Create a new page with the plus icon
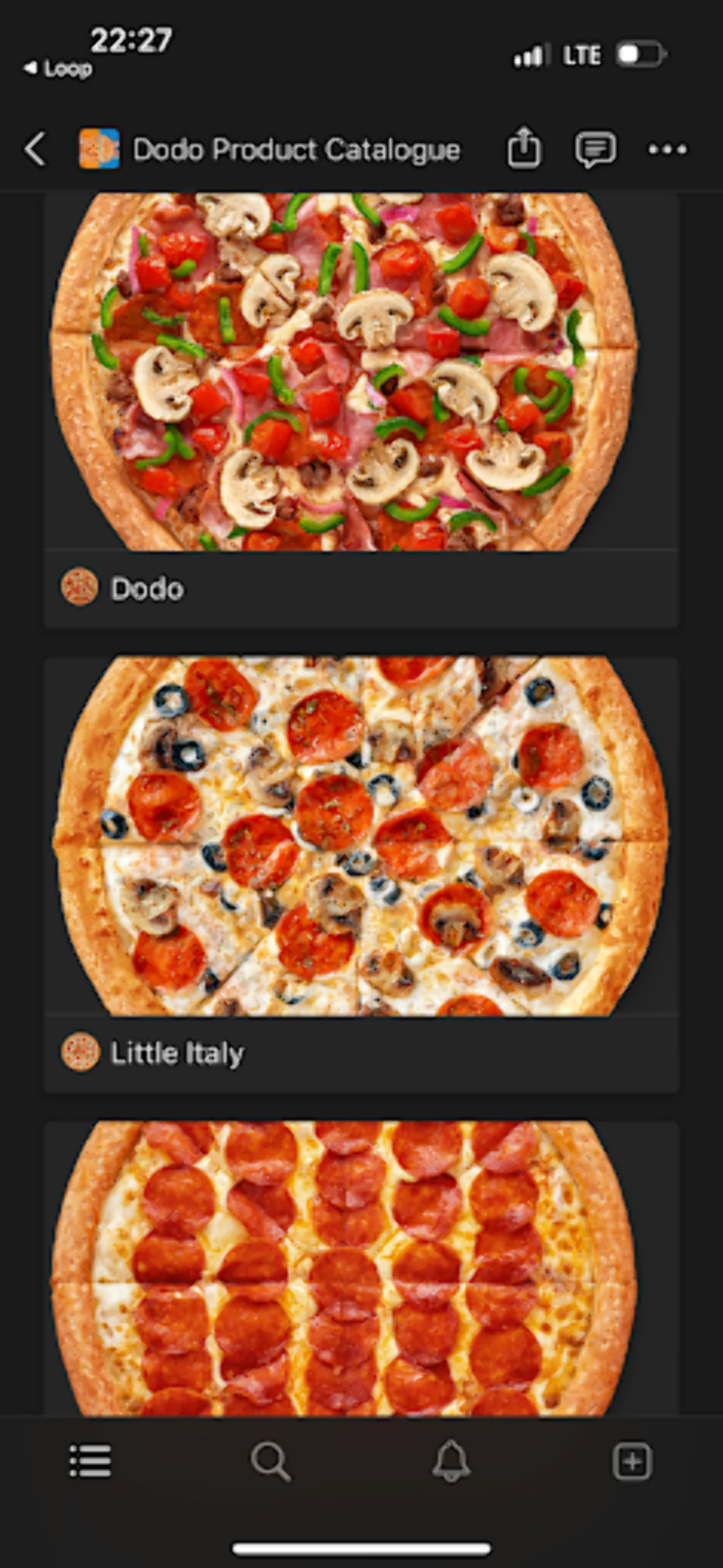The width and height of the screenshot is (723, 1568). tap(632, 1461)
